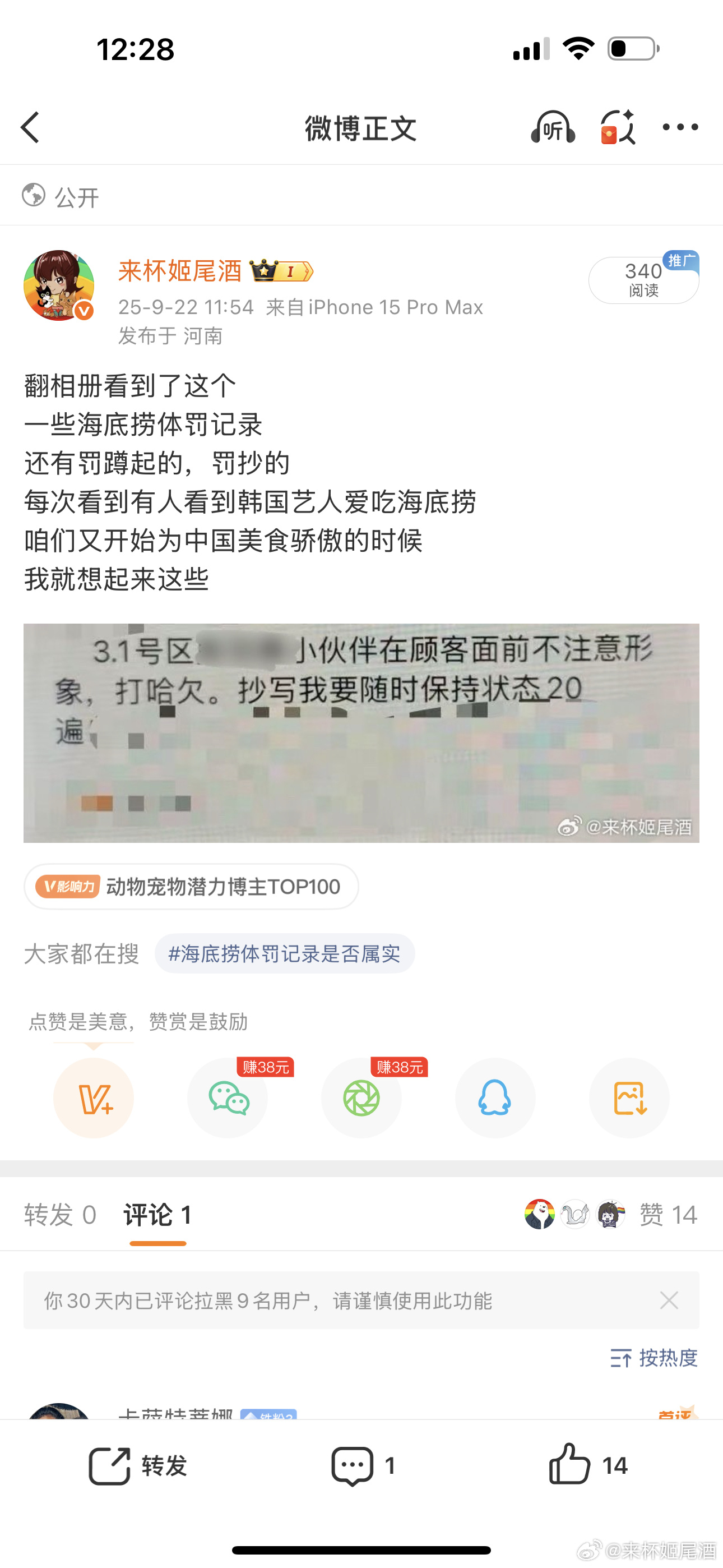The height and width of the screenshot is (1568, 723).
Task: Share to WeChat Moments
Action: click(361, 1097)
